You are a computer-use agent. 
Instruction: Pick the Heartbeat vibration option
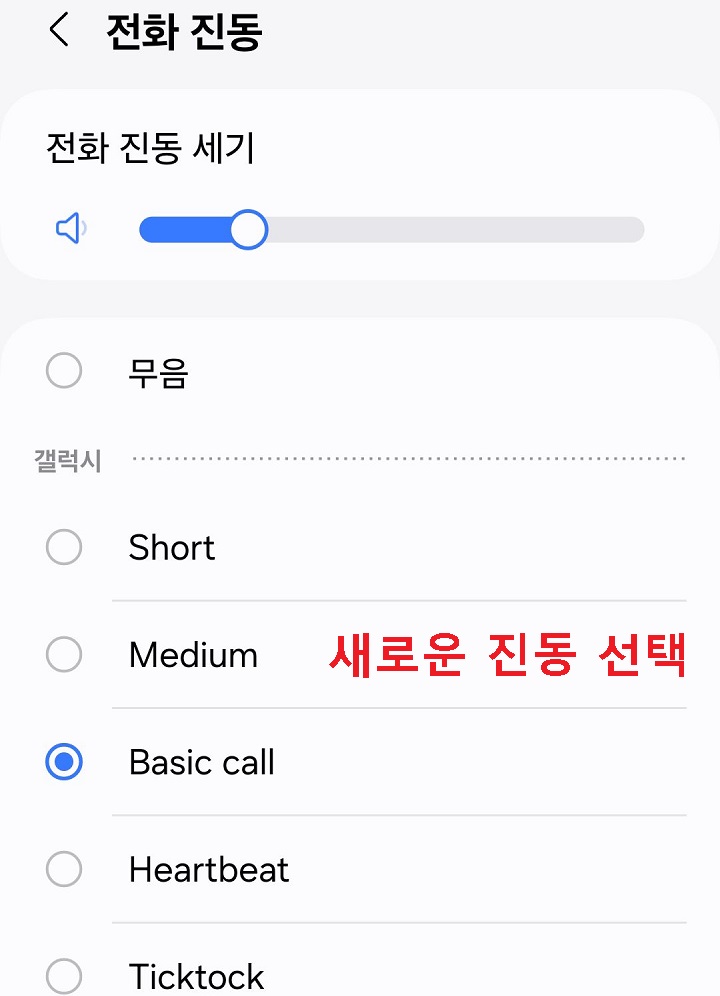click(63, 869)
